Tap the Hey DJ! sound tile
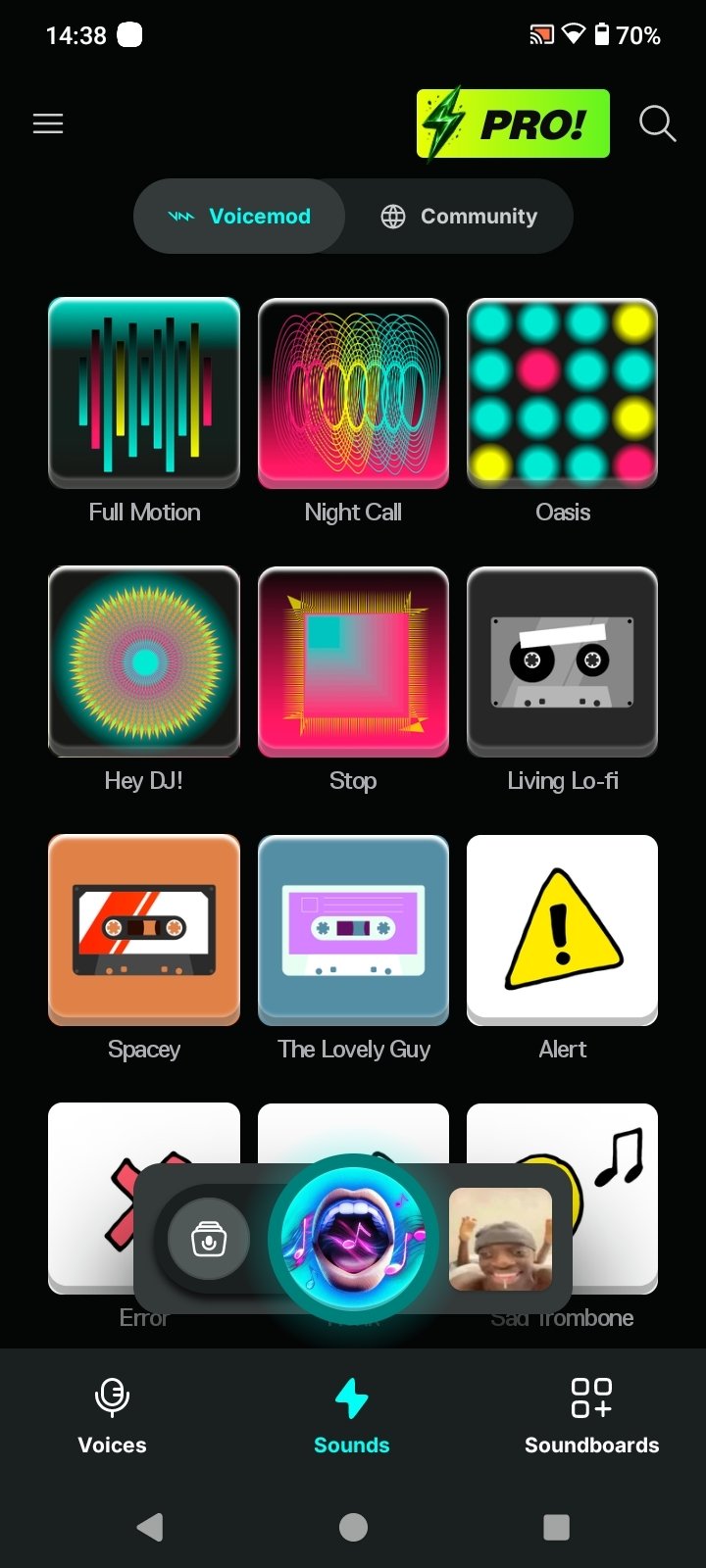706x1568 pixels. pos(143,661)
